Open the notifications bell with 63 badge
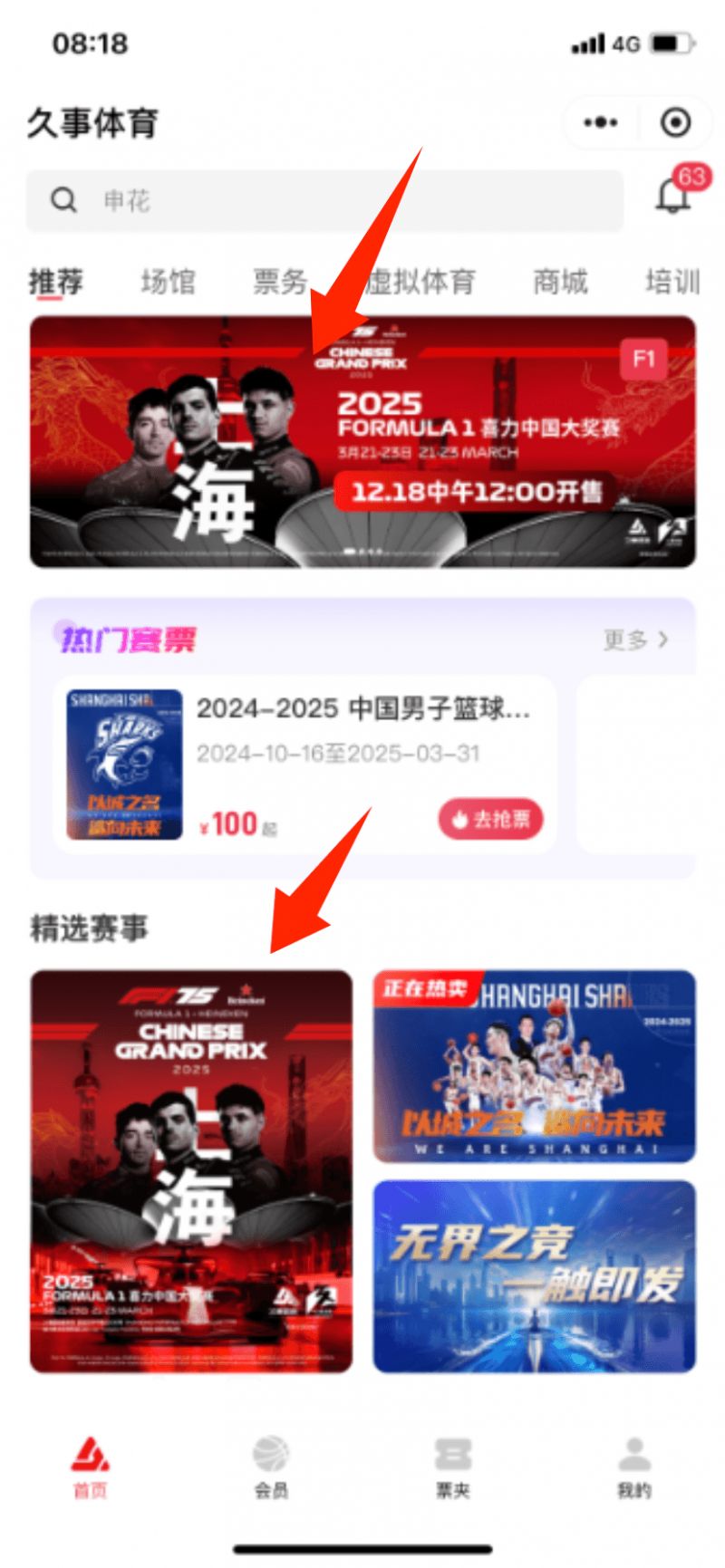 [672, 196]
